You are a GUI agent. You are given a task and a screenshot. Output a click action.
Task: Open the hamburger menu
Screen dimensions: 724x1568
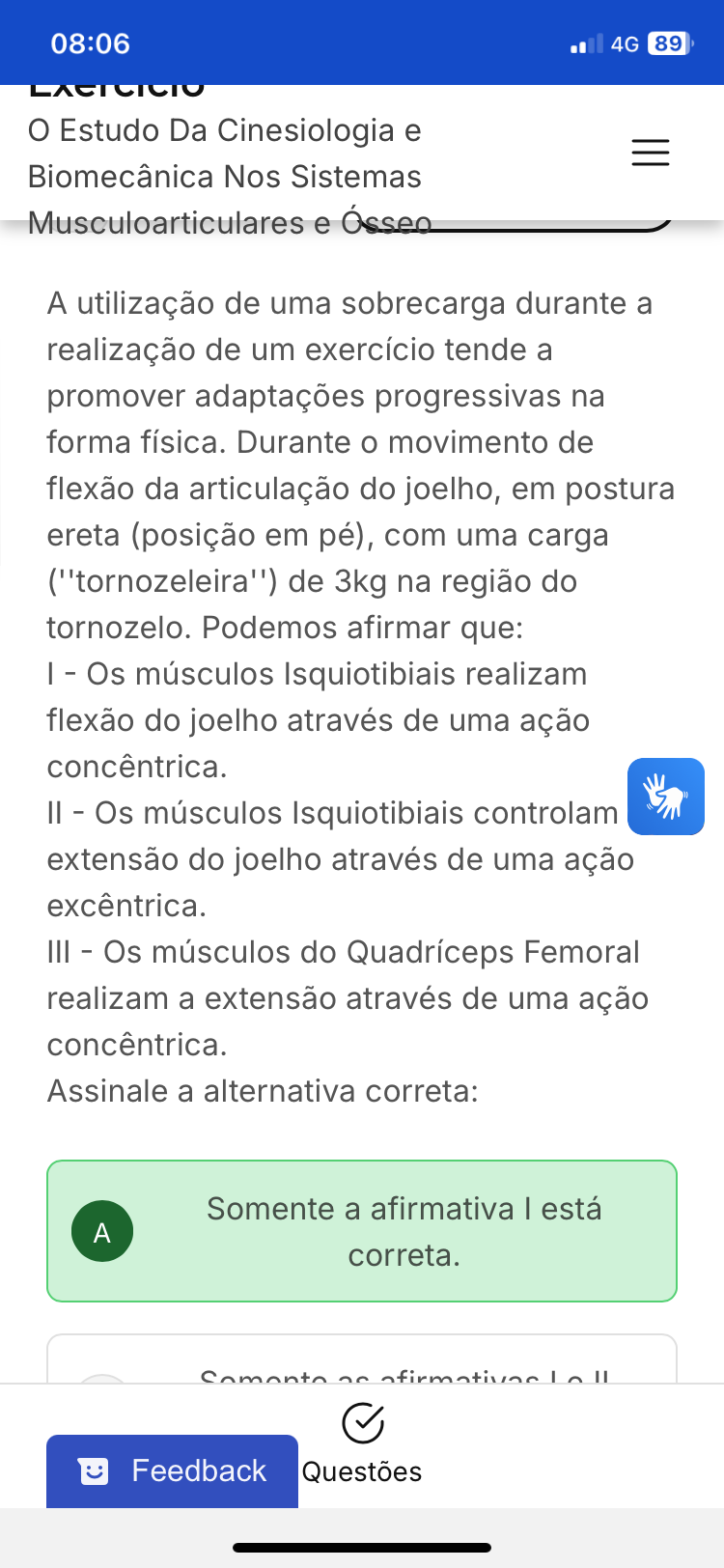650,153
